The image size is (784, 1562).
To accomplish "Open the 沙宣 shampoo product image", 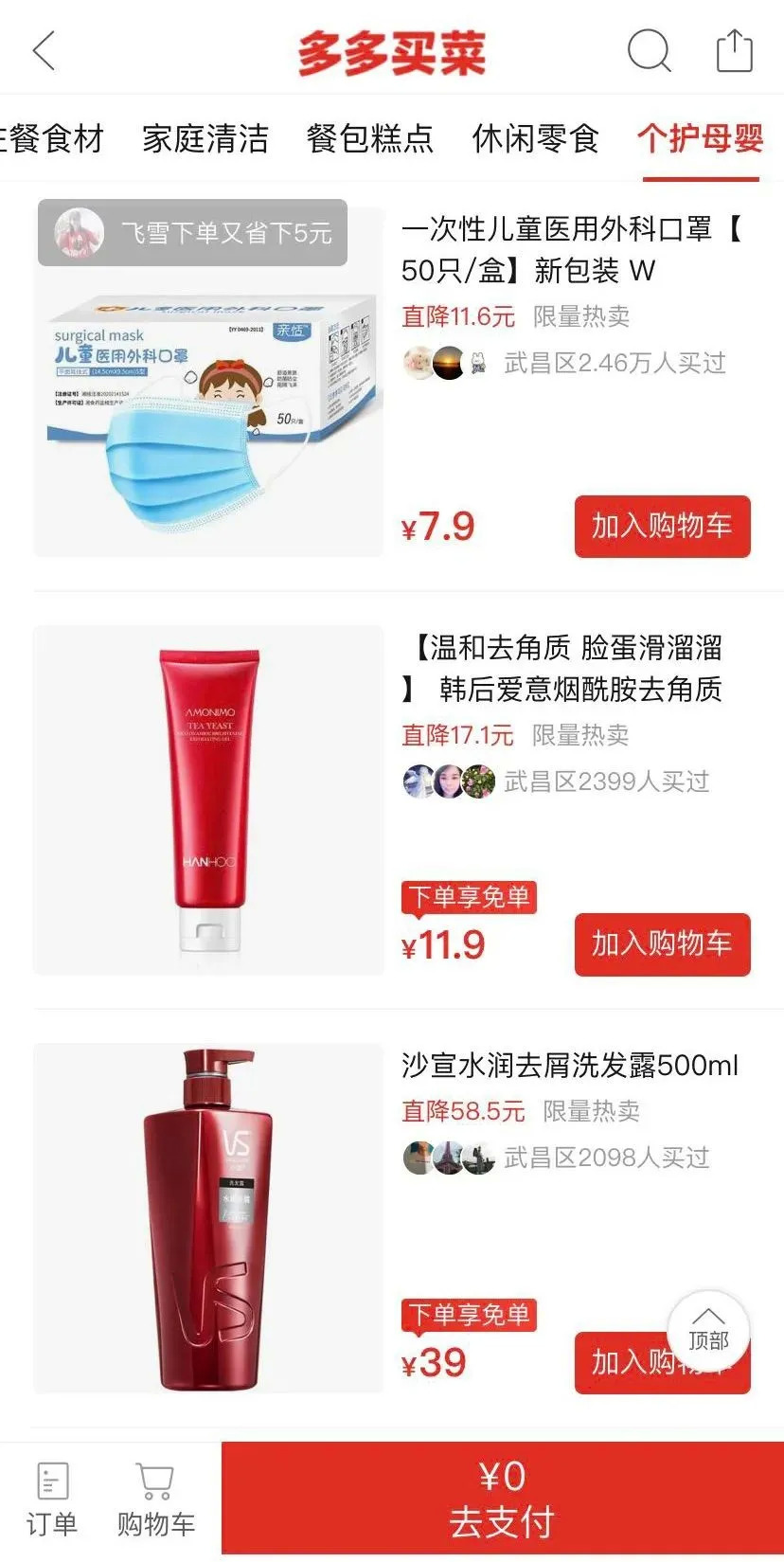I will point(208,1218).
